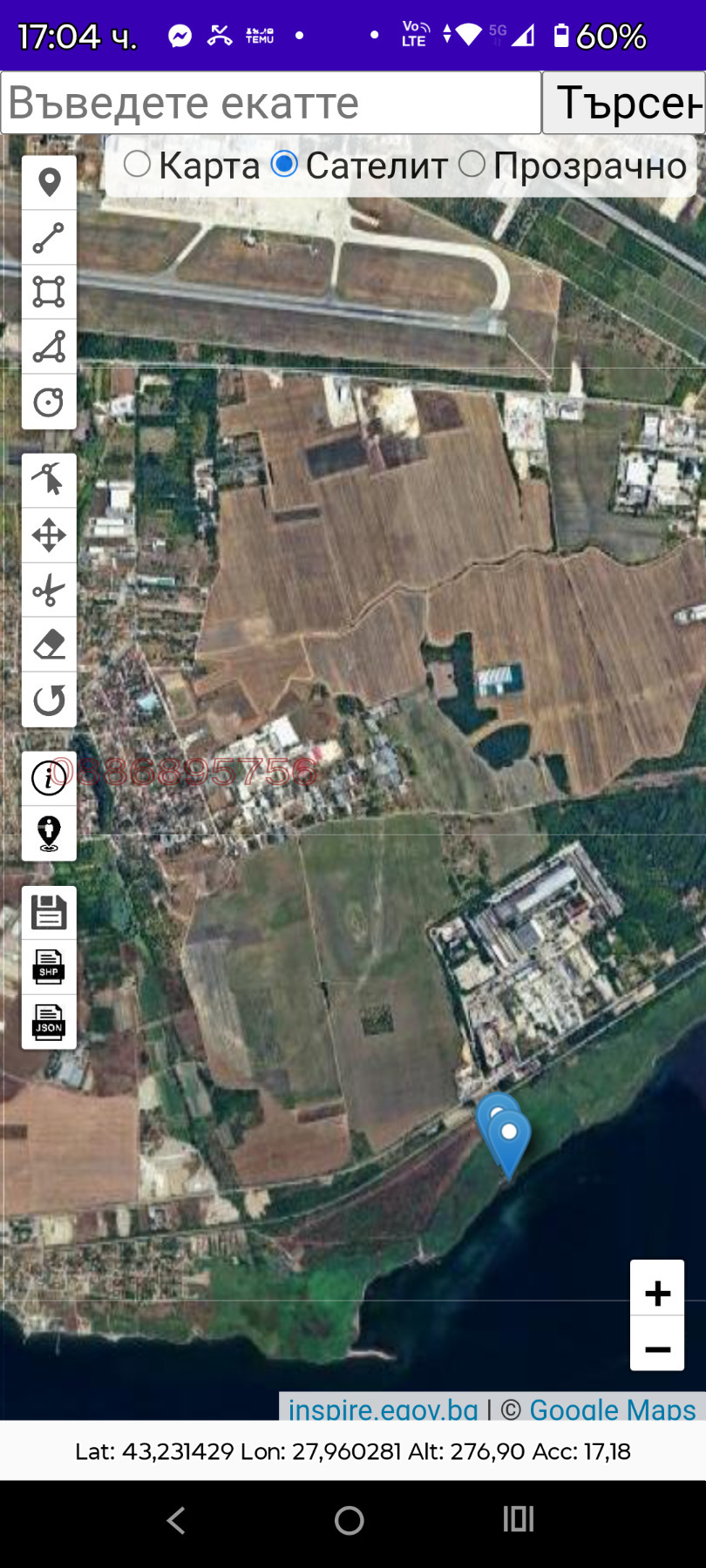Screen dimensions: 706x1568
Task: Select the circle drawing tool
Action: [x=49, y=402]
